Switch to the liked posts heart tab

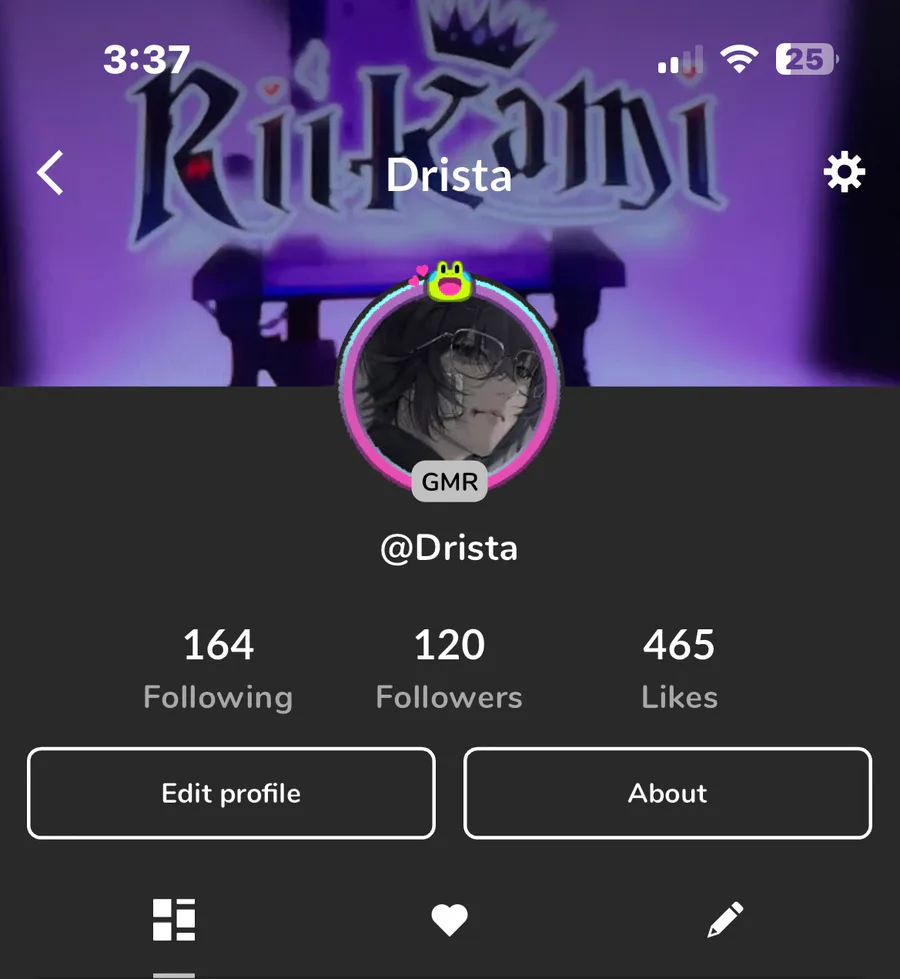[449, 919]
